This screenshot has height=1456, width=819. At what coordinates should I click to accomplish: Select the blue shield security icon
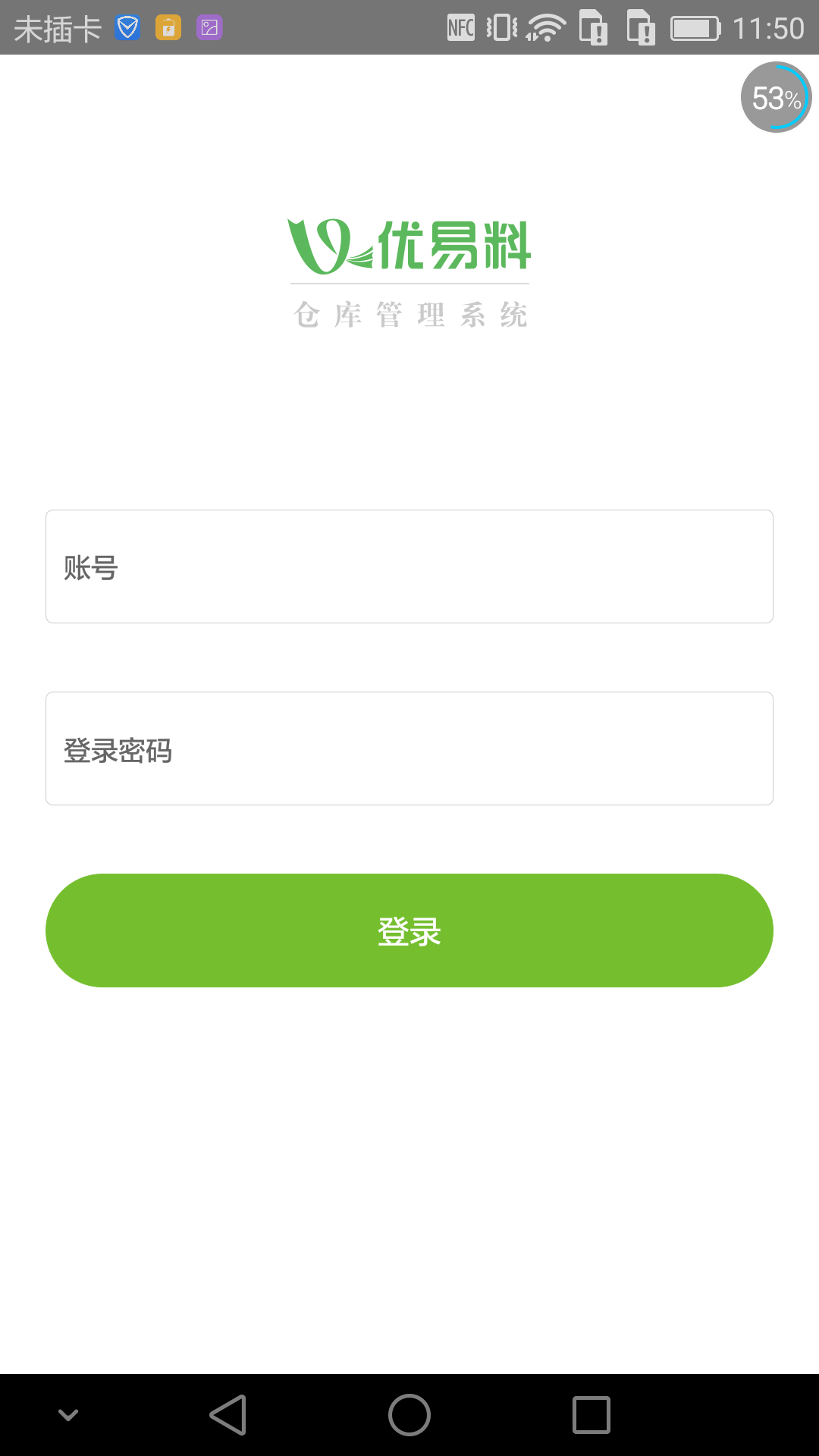(x=127, y=27)
